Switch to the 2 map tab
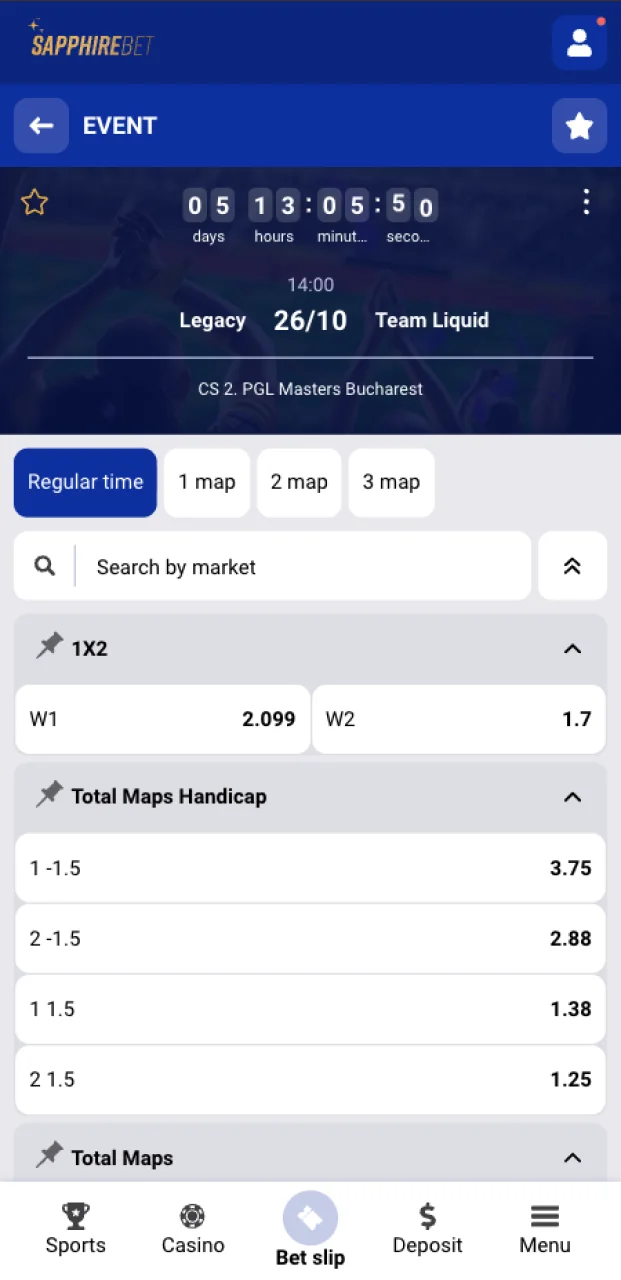The height and width of the screenshot is (1280, 621). click(x=299, y=482)
